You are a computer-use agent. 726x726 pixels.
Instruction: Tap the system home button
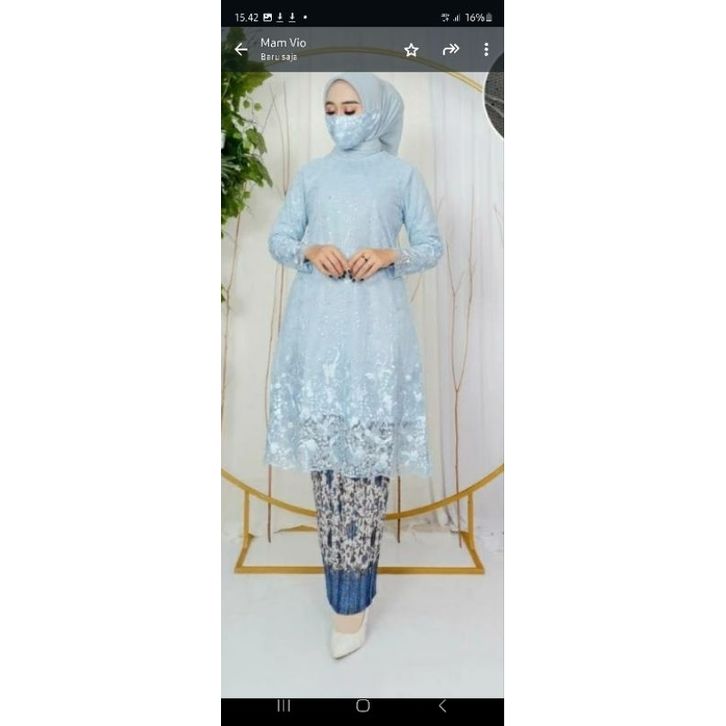(x=363, y=706)
